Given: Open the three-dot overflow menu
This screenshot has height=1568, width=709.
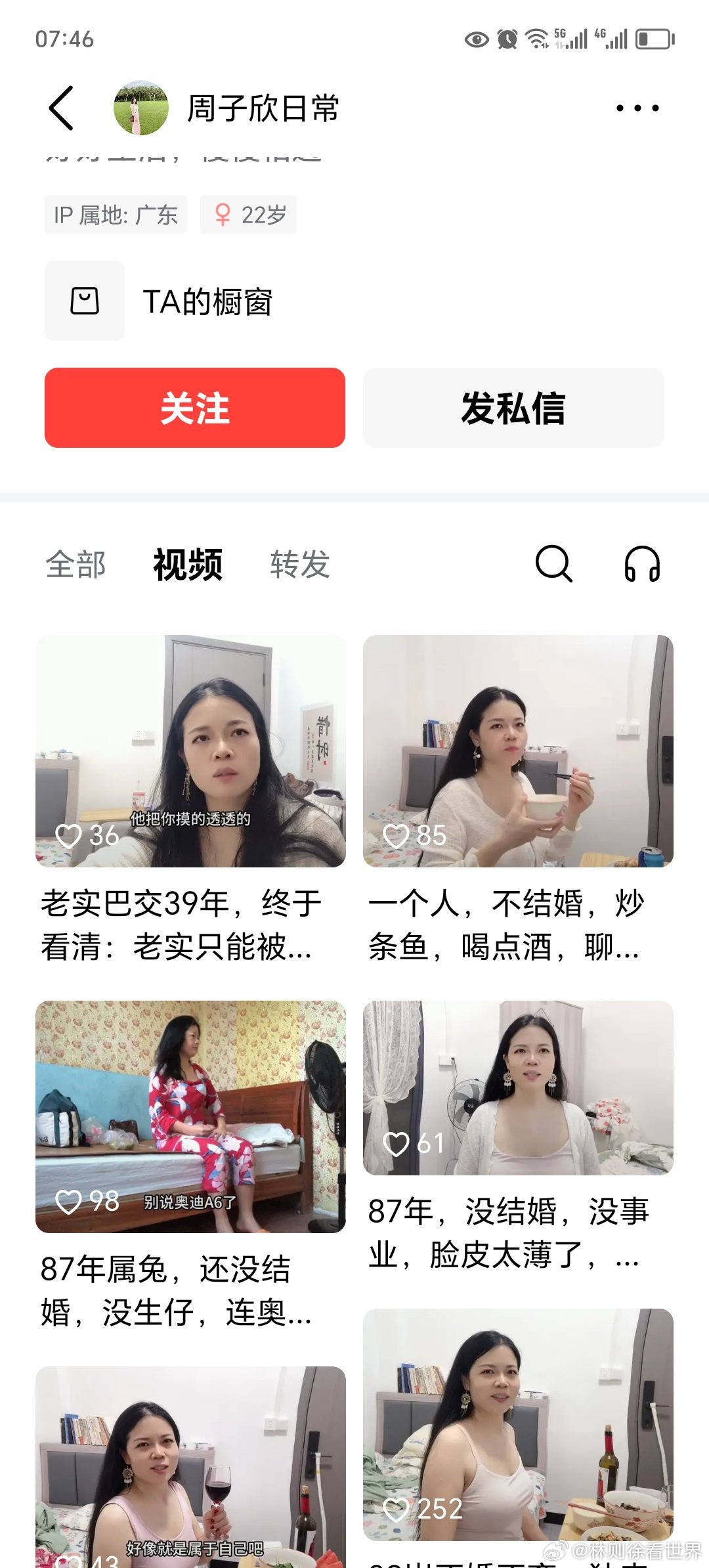Looking at the screenshot, I should point(637,108).
